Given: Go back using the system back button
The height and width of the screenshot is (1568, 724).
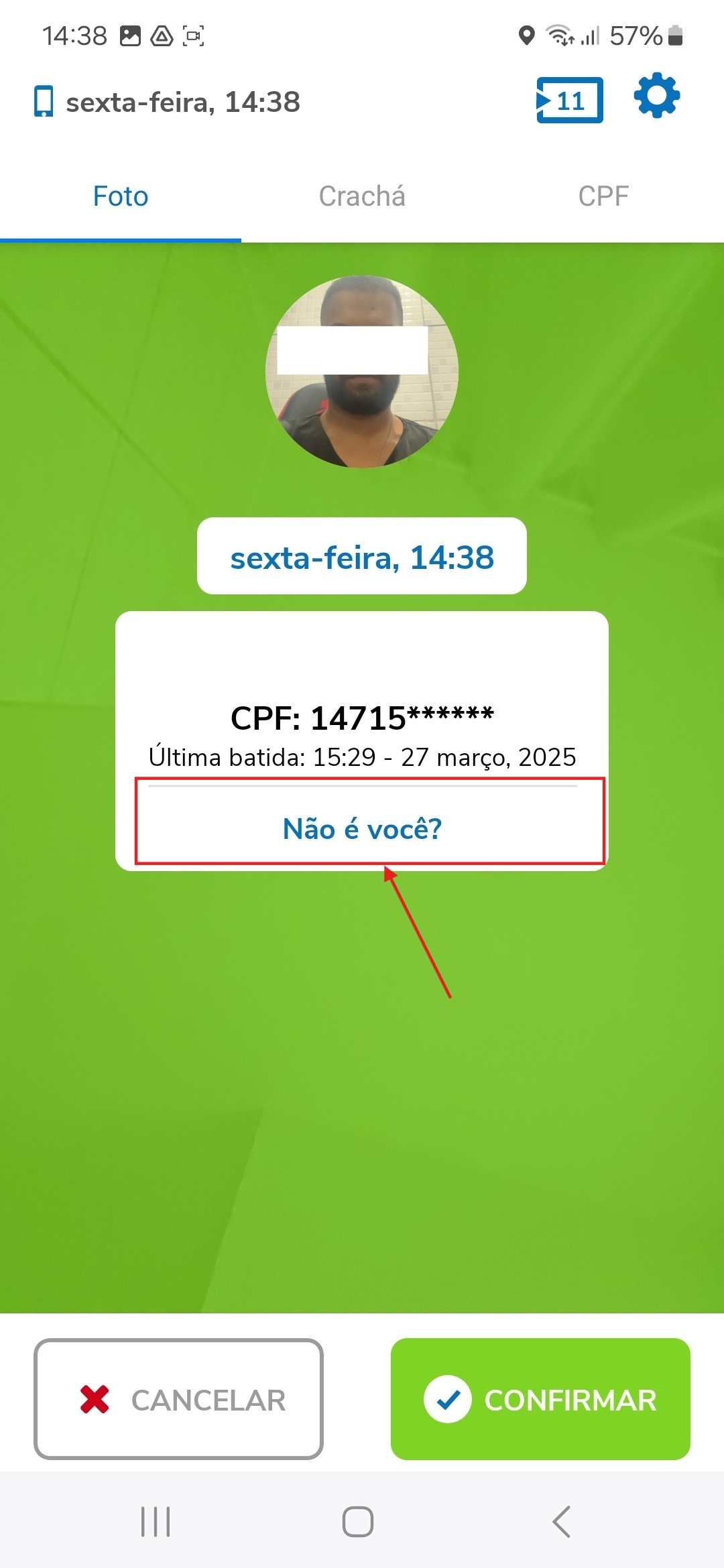Looking at the screenshot, I should coord(562,1521).
